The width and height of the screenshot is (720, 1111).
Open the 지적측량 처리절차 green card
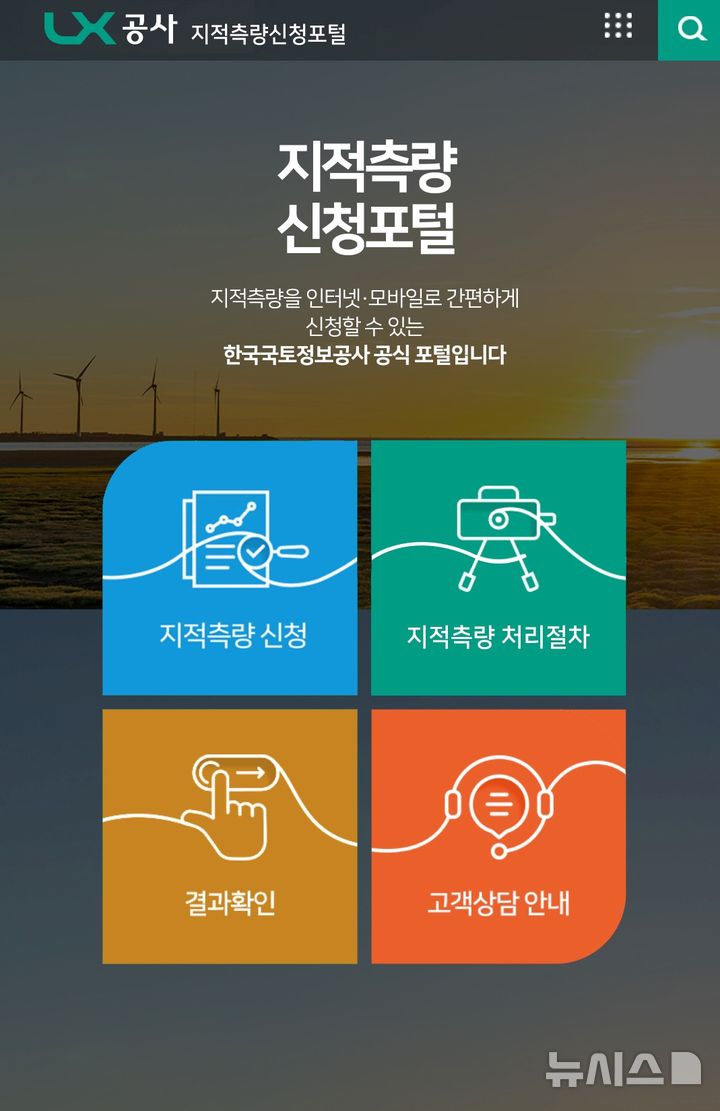click(x=498, y=570)
